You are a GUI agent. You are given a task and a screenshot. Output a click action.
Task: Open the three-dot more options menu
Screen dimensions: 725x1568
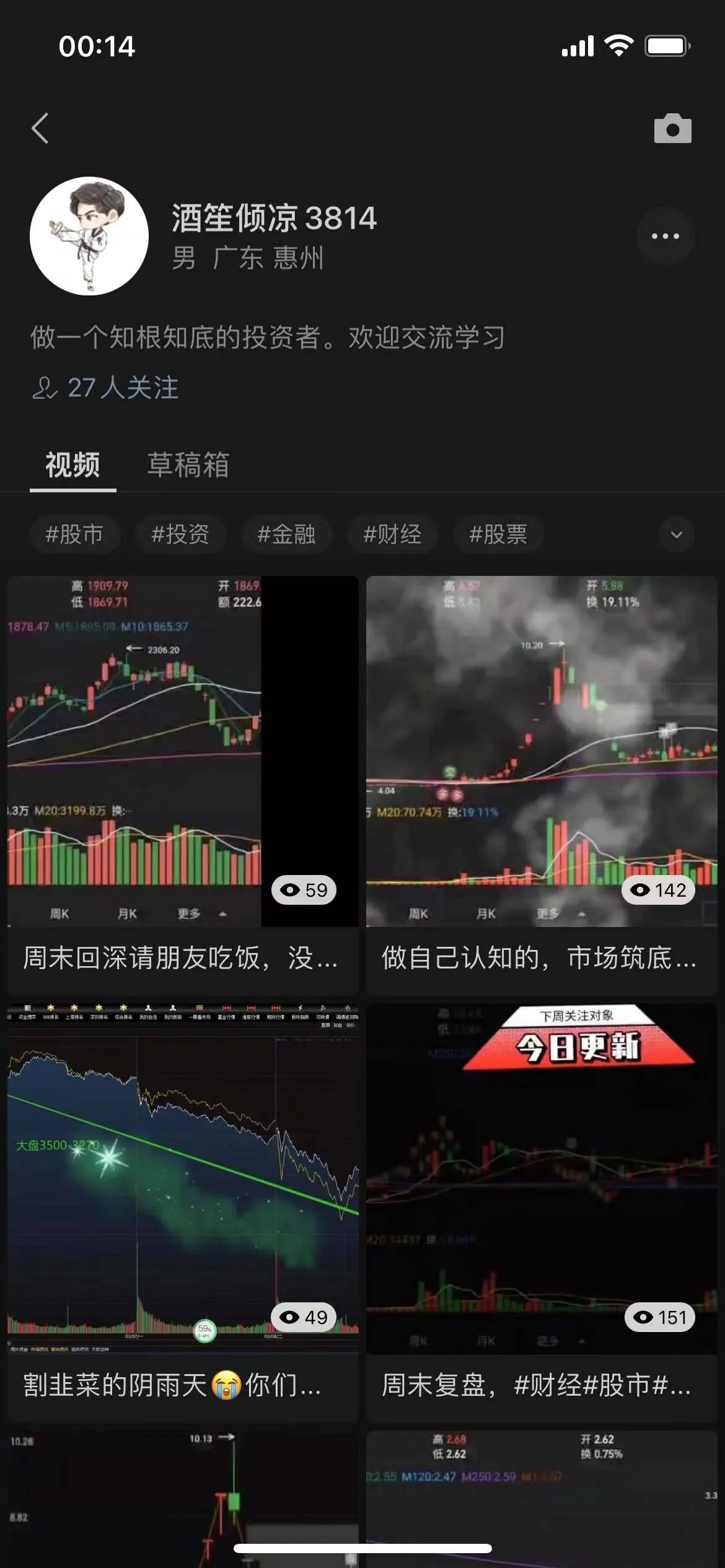click(x=666, y=236)
